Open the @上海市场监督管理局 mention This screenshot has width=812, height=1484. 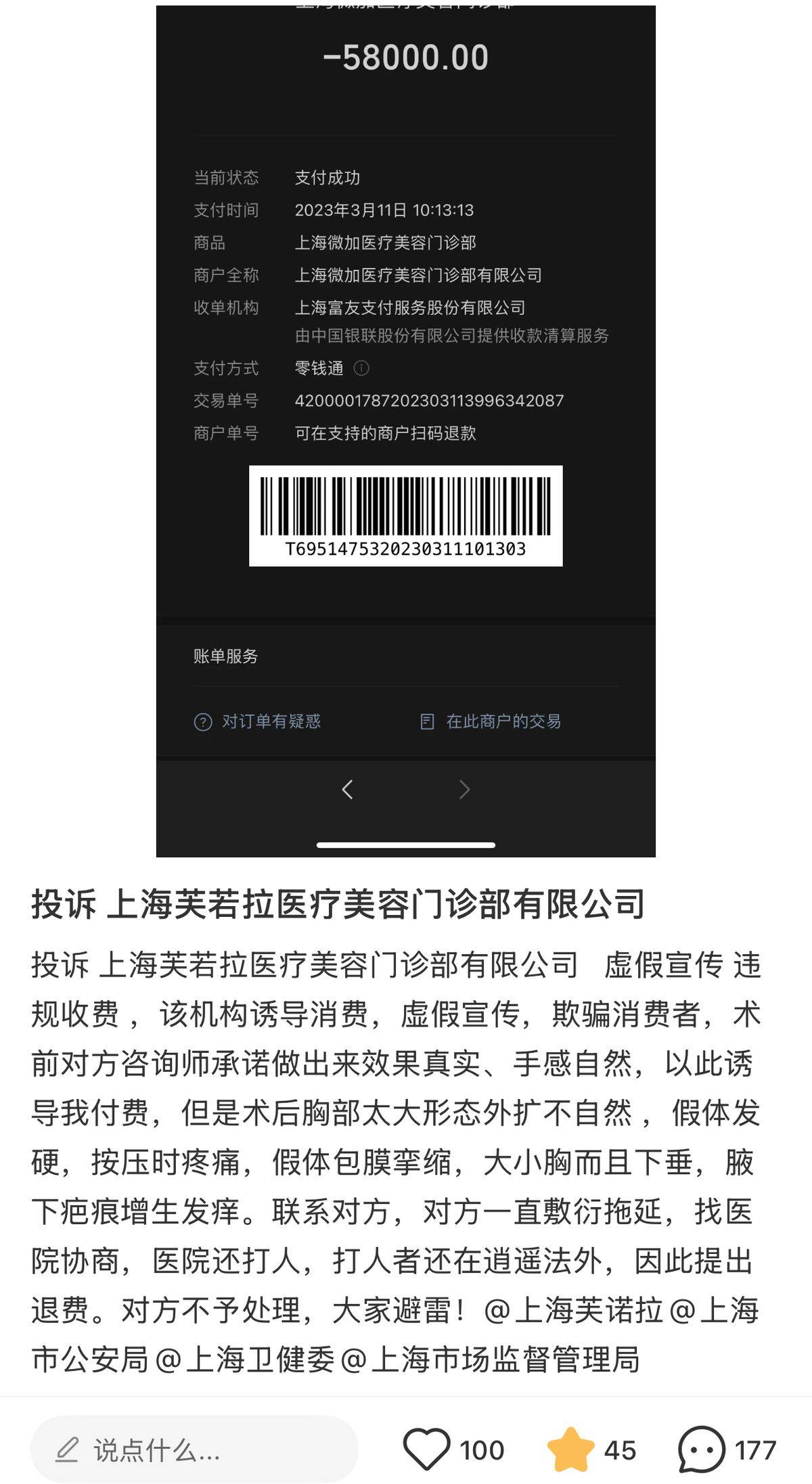click(x=490, y=1359)
